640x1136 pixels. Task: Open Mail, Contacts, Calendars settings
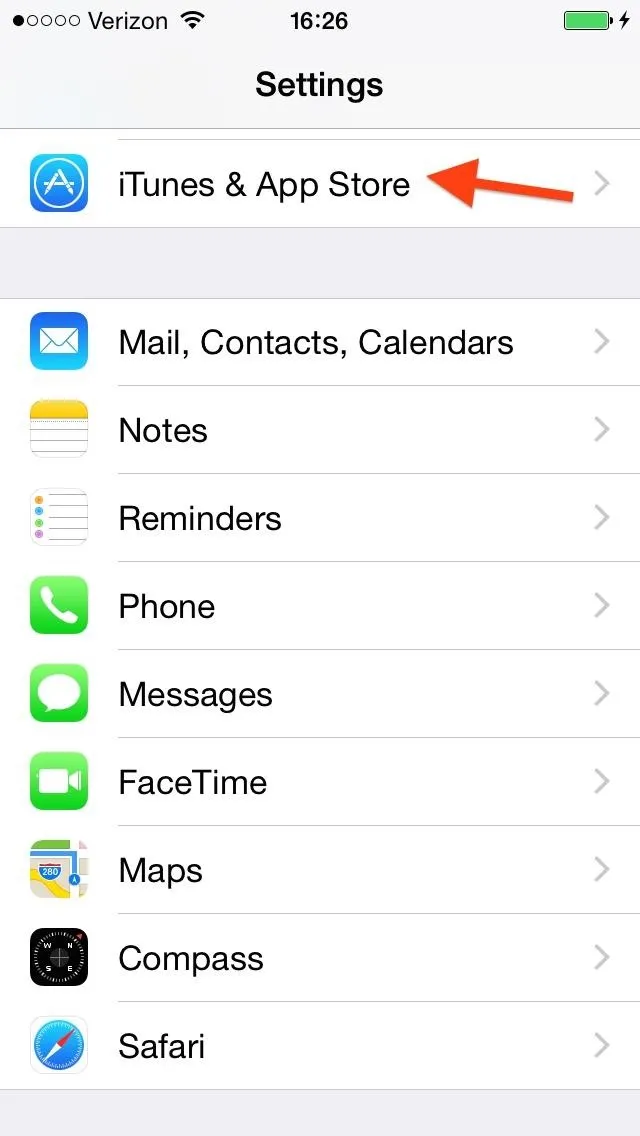pos(320,342)
